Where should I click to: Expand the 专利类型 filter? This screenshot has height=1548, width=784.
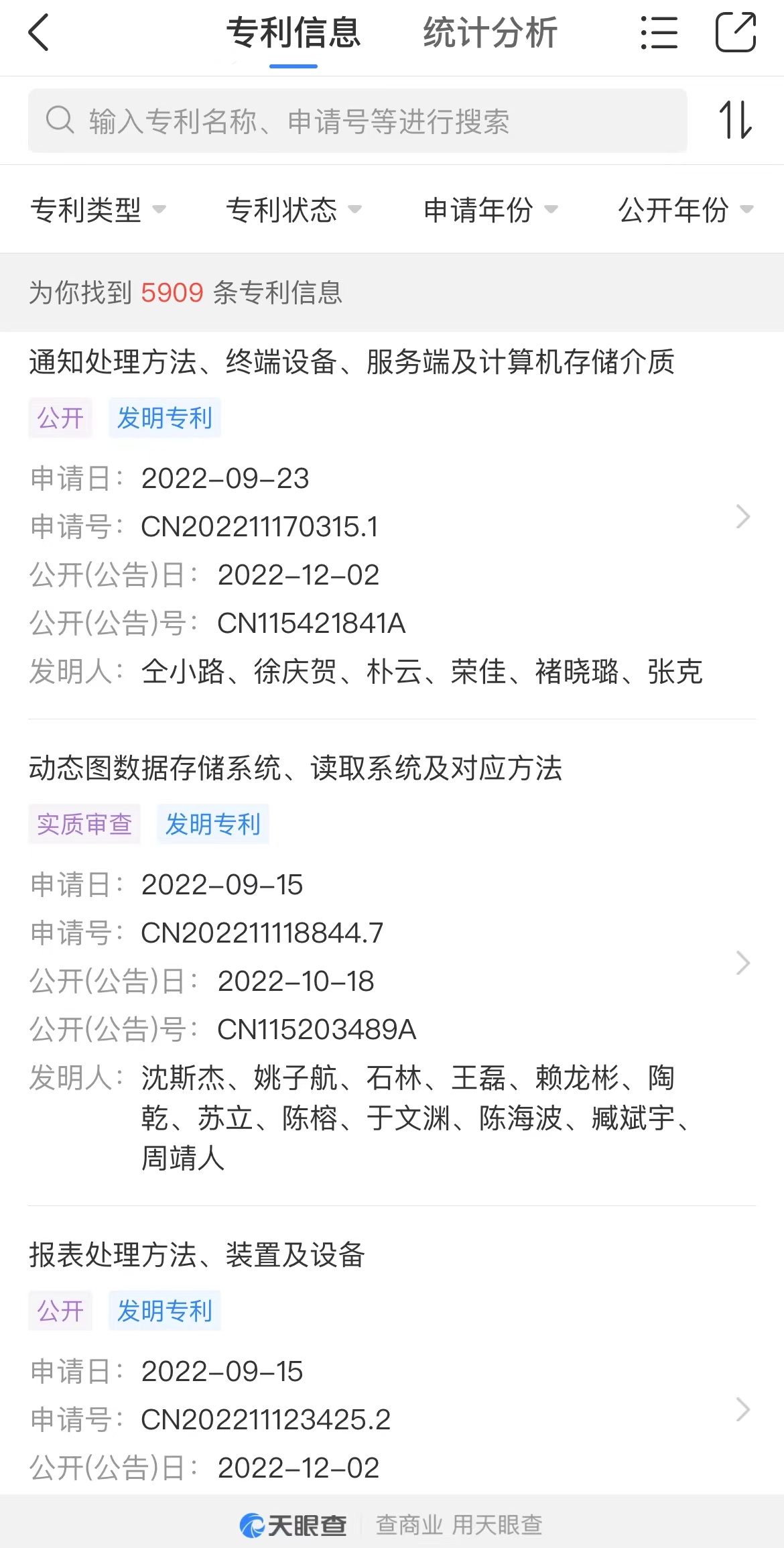98,210
